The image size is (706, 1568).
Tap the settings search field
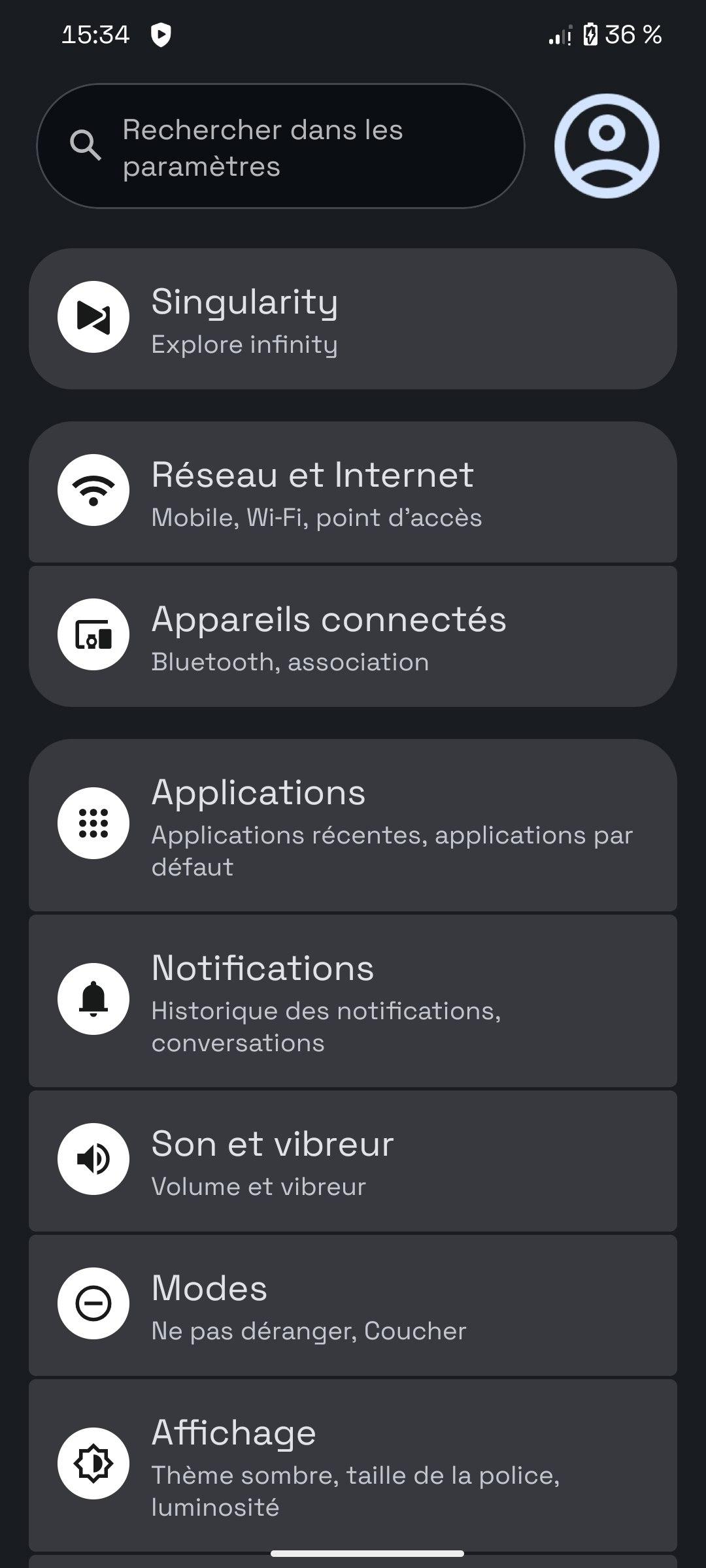[281, 146]
